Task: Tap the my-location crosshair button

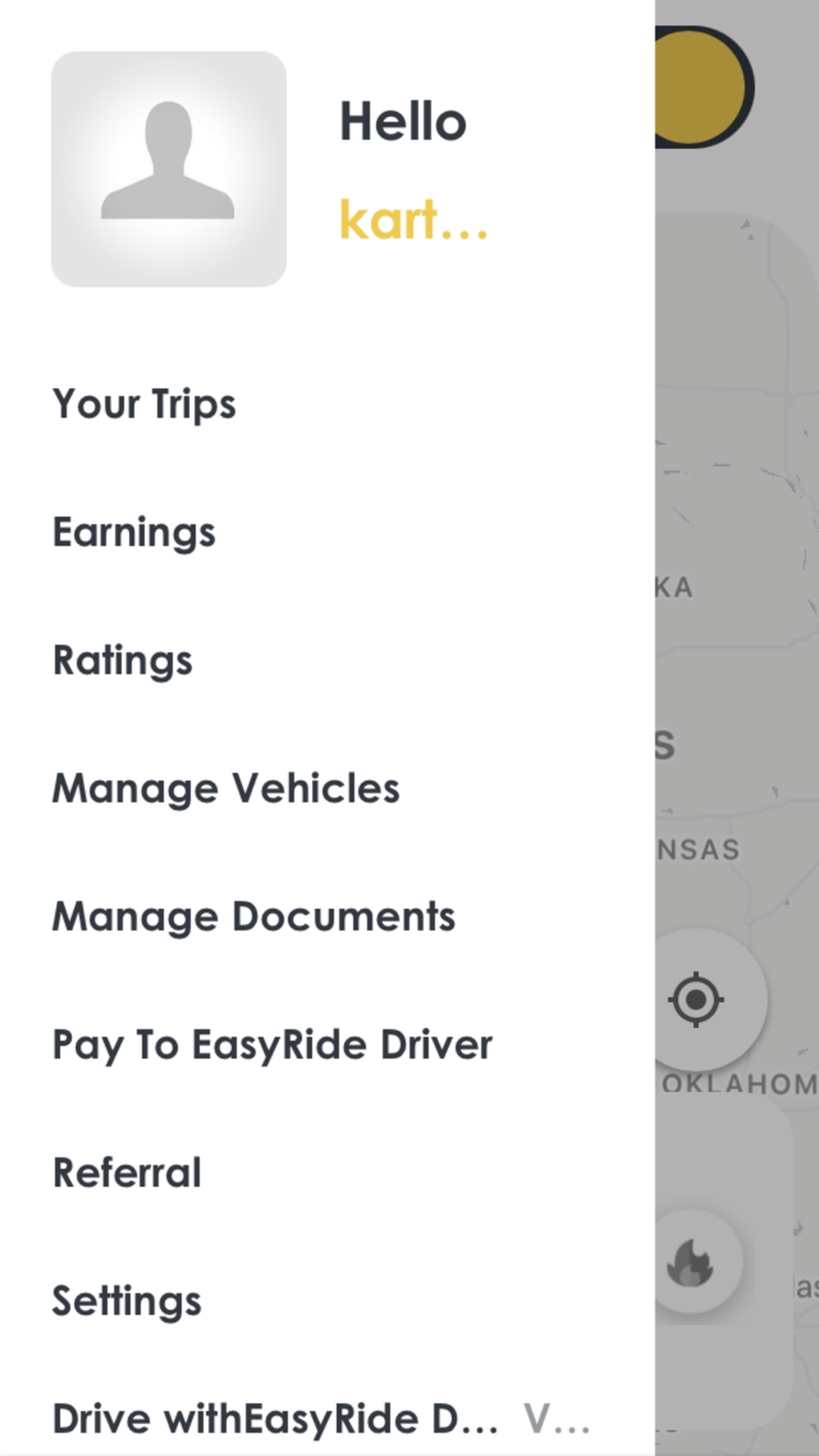Action: coord(697,999)
